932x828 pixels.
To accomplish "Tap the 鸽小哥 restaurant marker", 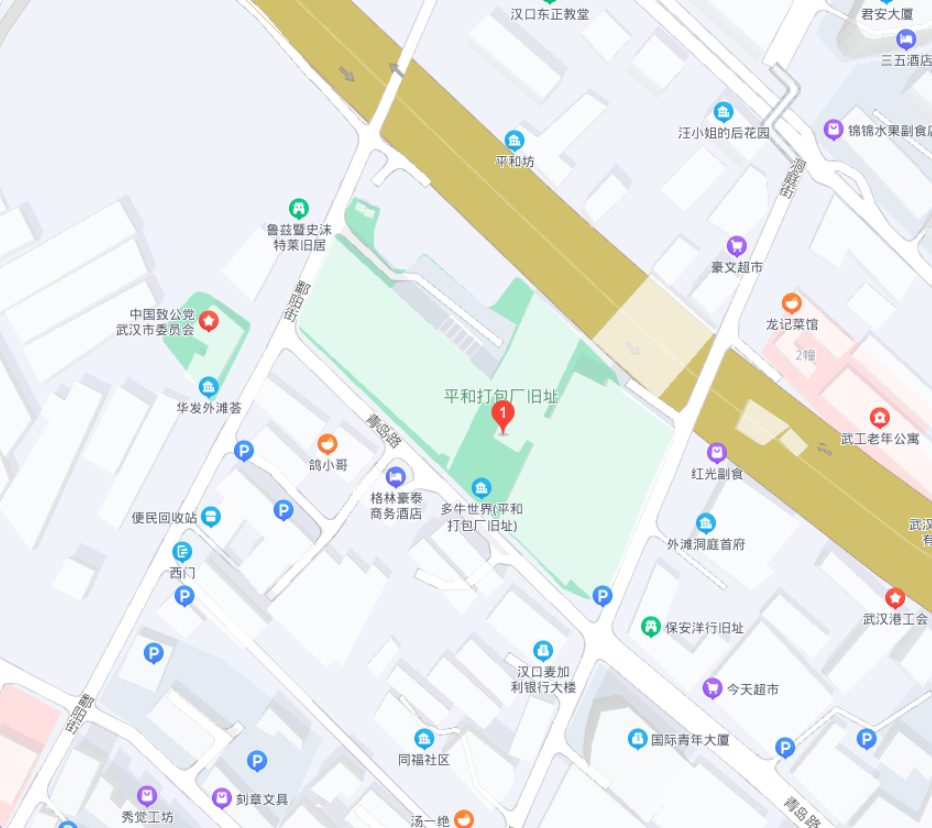I will tap(327, 444).
